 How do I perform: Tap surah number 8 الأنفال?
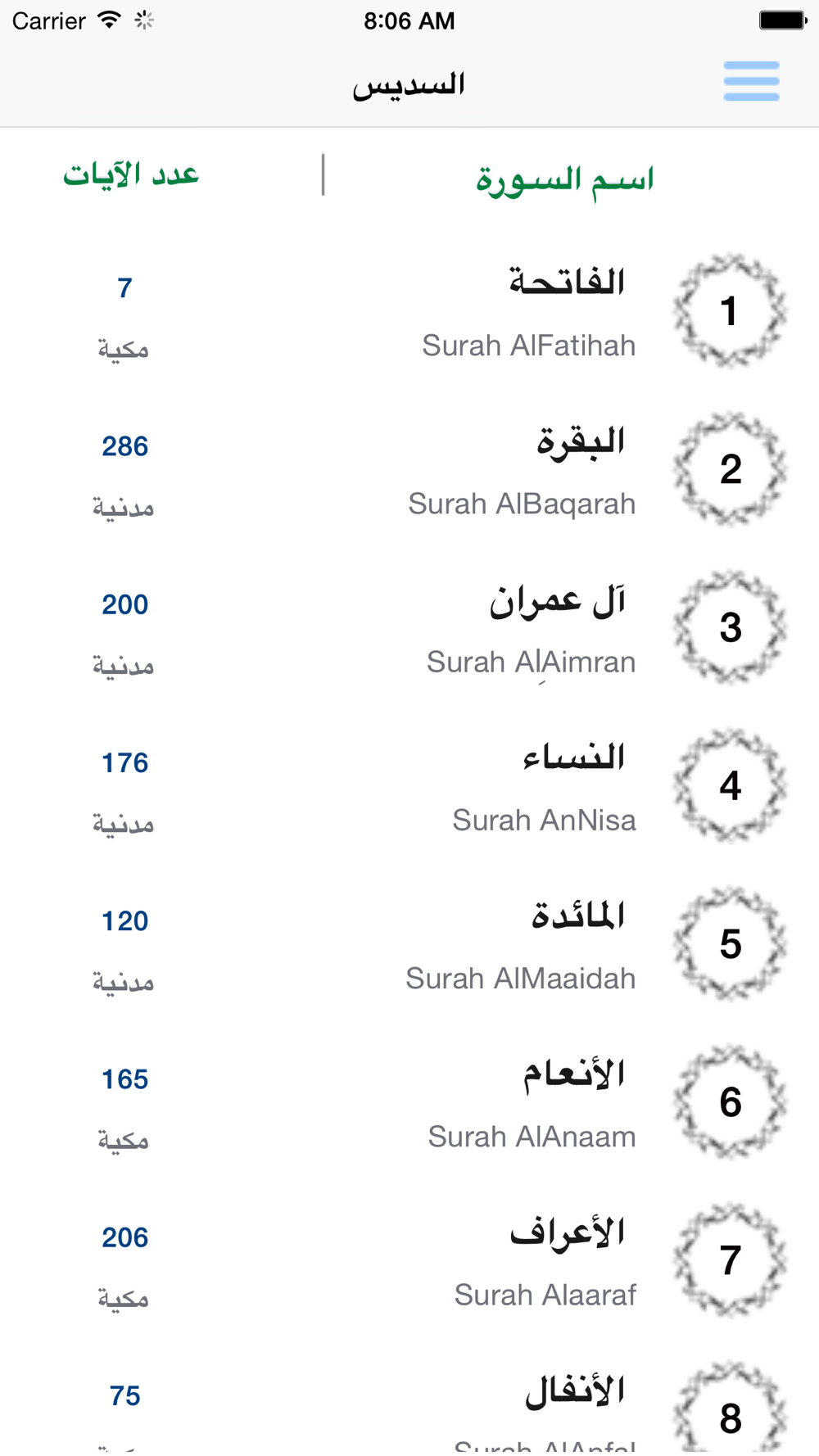(409, 1397)
